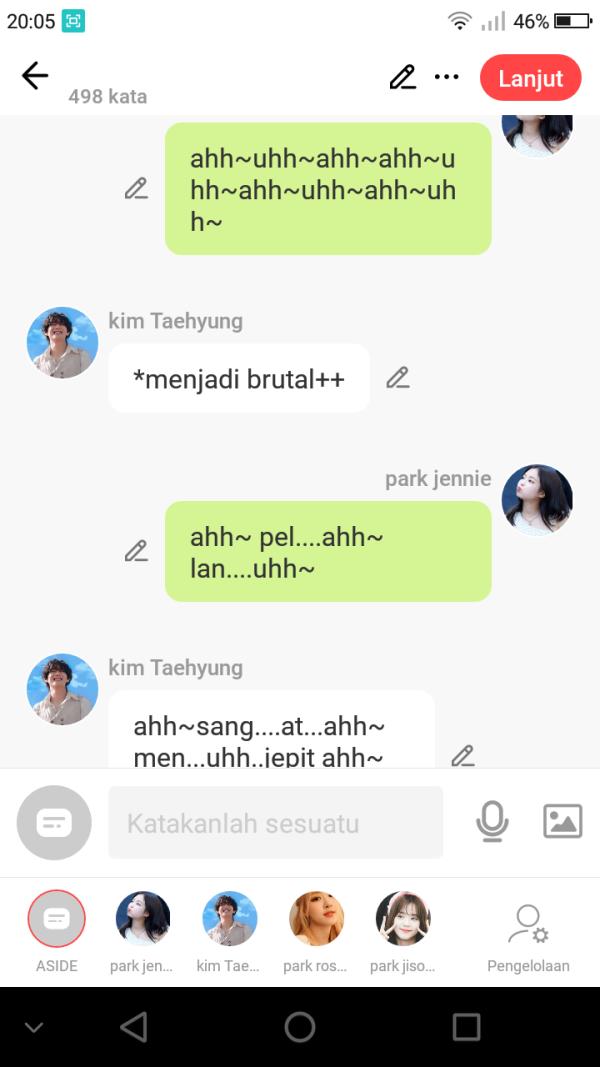600x1067 pixels.
Task: Tap the red Lanjut button
Action: point(530,78)
